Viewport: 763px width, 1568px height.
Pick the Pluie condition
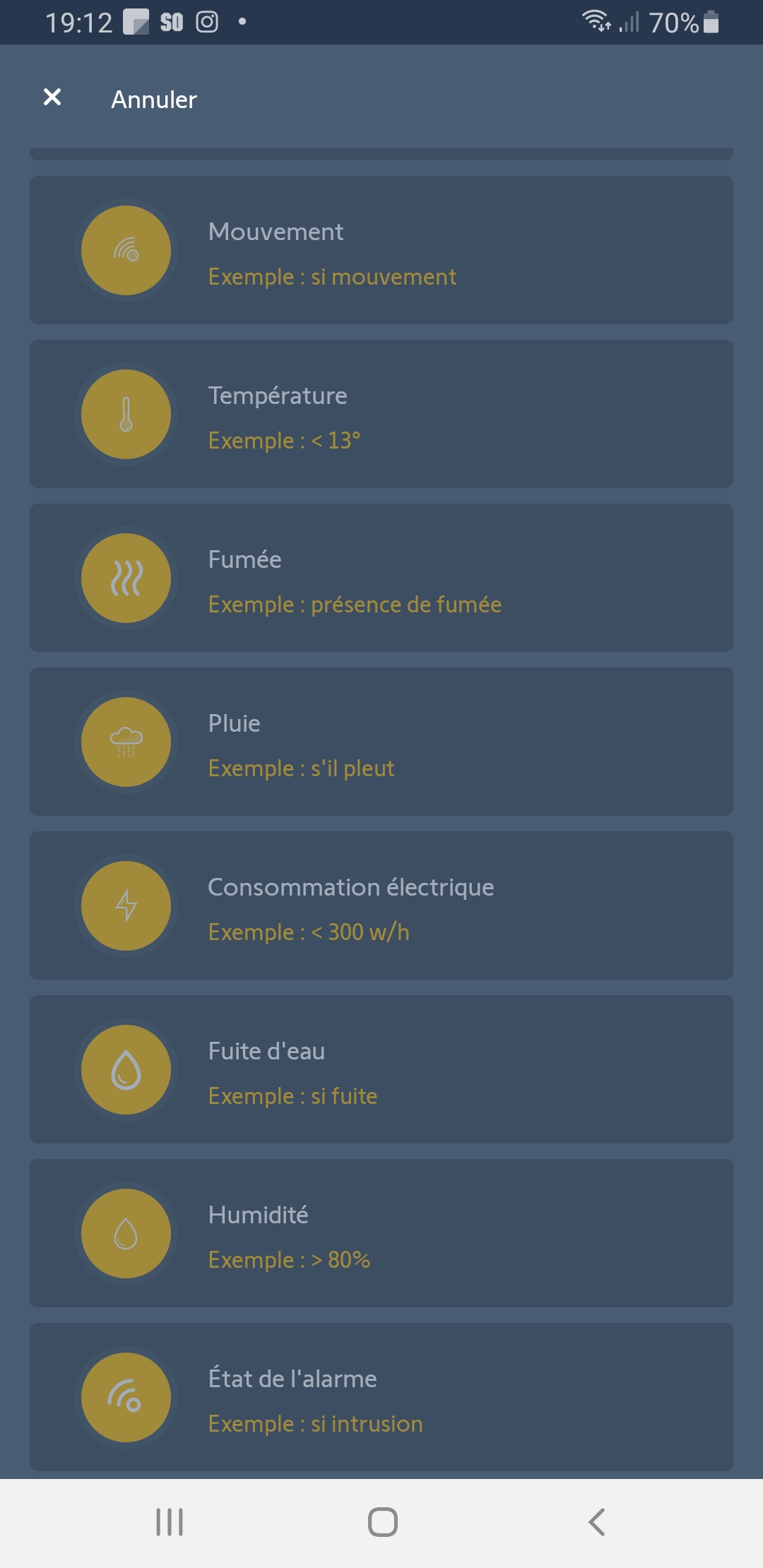point(381,742)
